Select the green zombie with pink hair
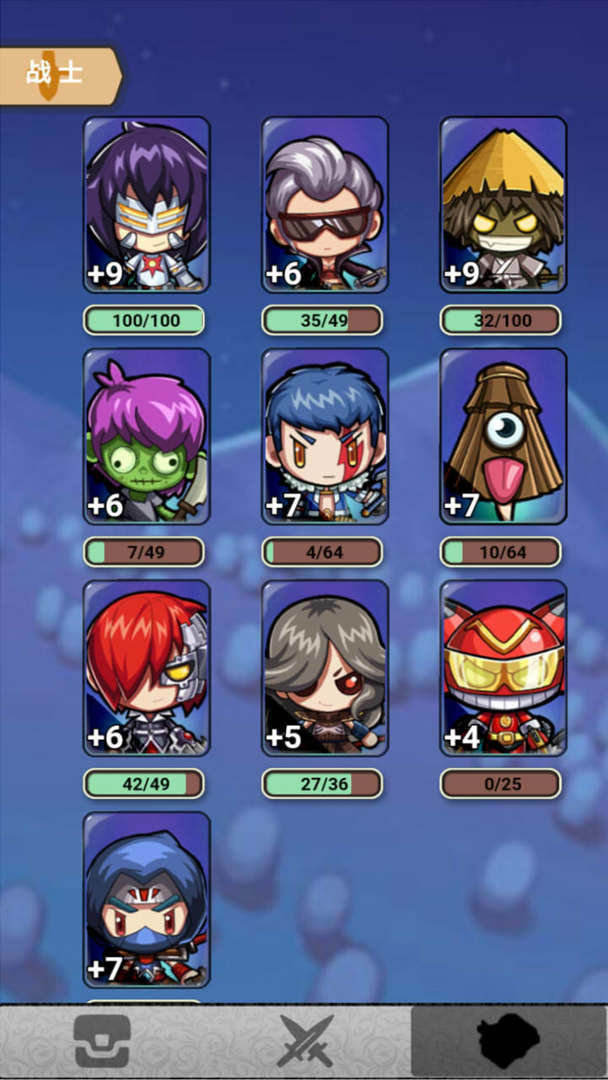The image size is (608, 1080). pyautogui.click(x=146, y=436)
